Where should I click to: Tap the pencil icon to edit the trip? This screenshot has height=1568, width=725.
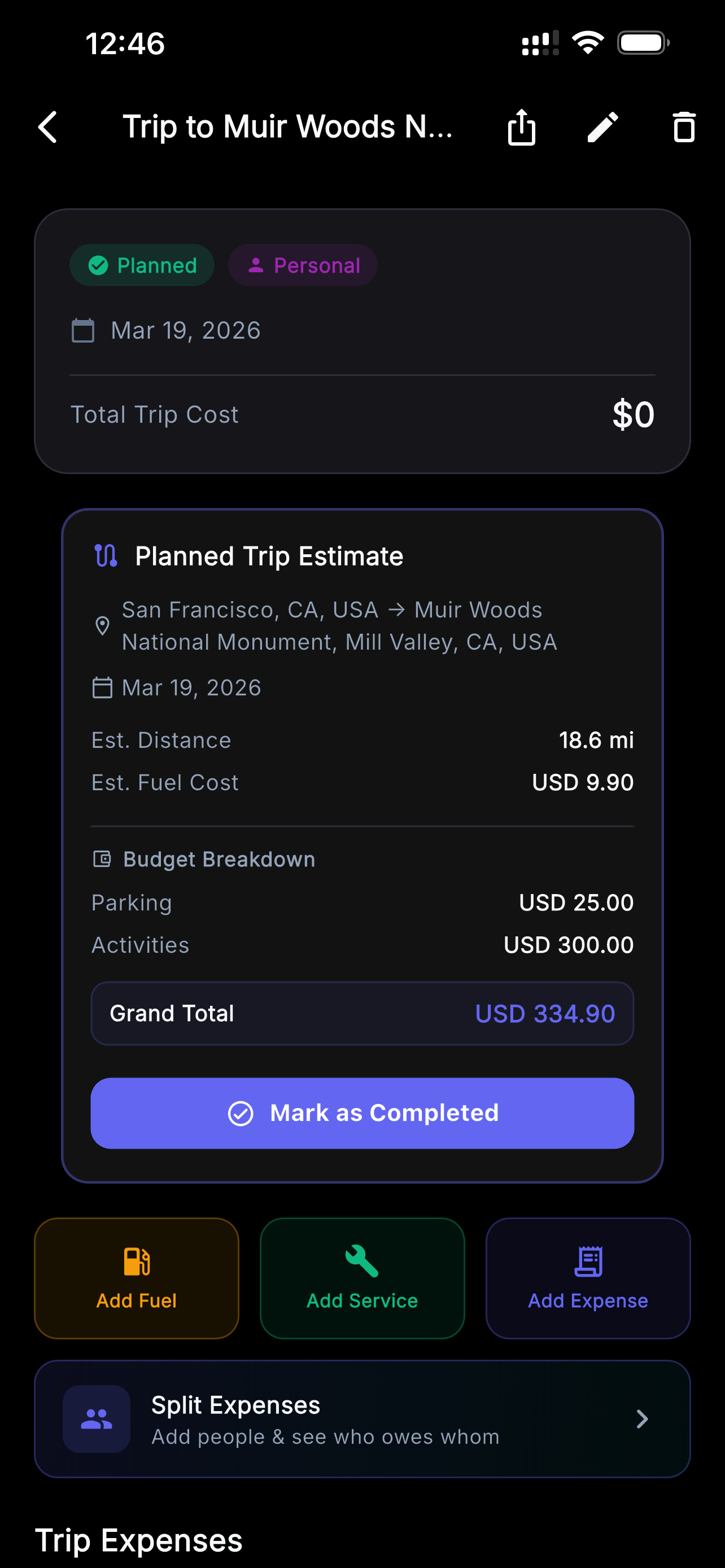[x=602, y=127]
